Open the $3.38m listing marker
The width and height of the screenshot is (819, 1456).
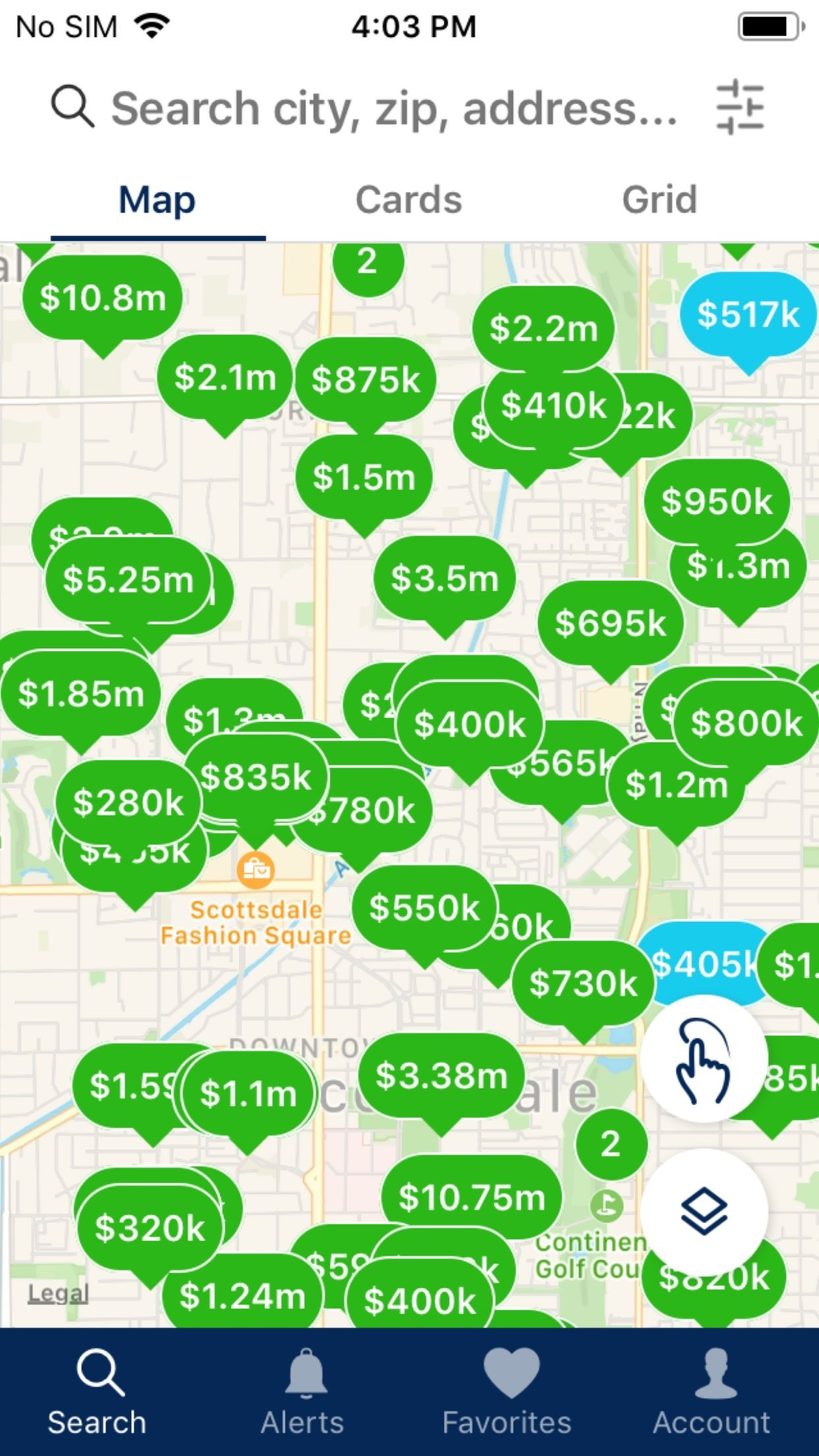(x=441, y=1075)
